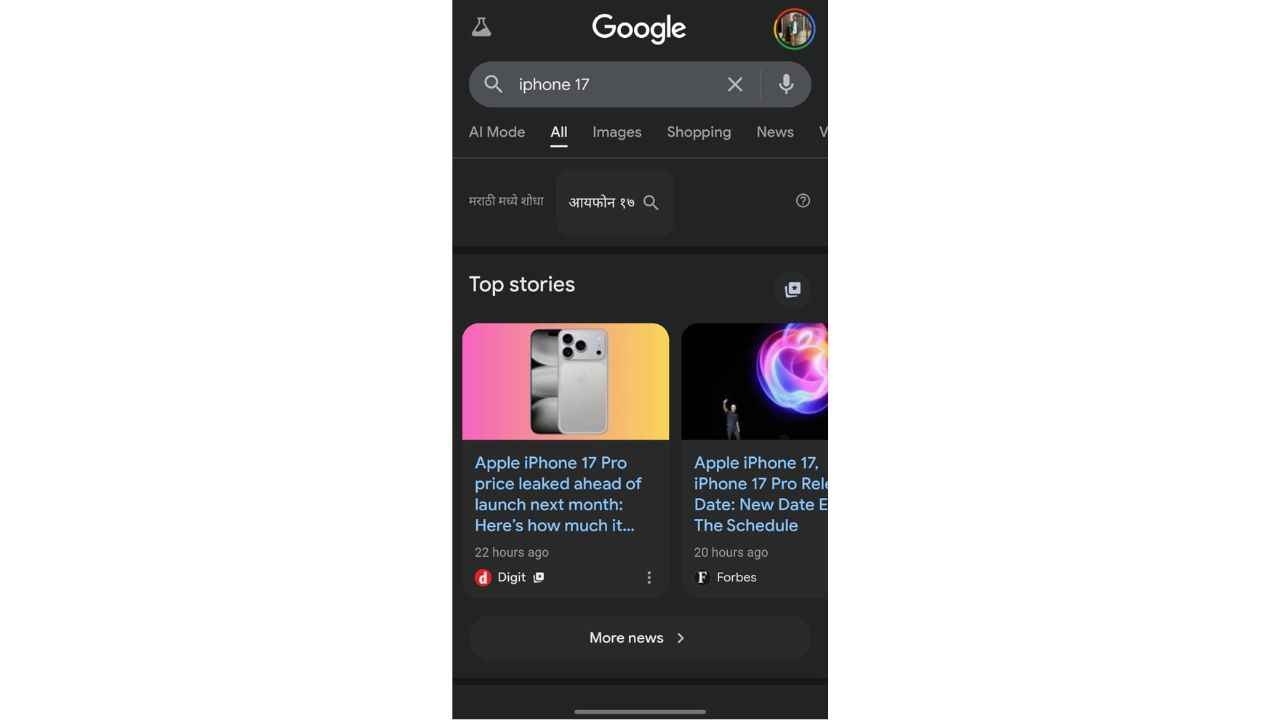1280x720 pixels.
Task: Search in Marathi using the आयफोन १७ chip
Action: pyautogui.click(x=614, y=203)
